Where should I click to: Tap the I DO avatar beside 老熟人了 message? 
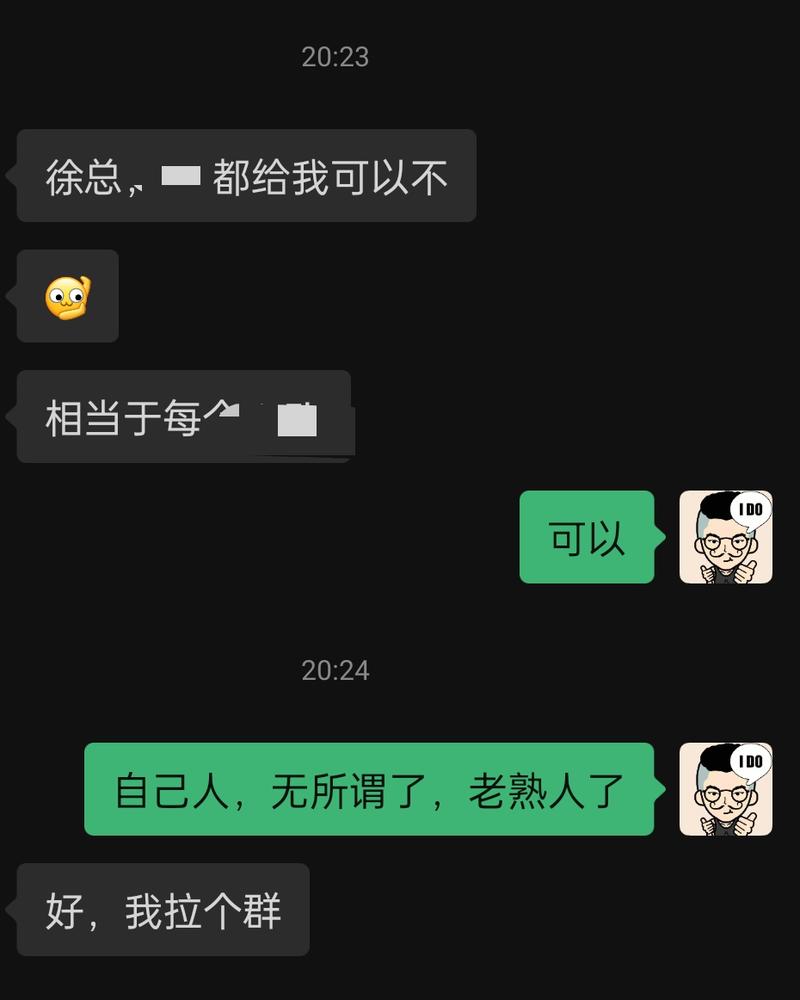pos(726,790)
